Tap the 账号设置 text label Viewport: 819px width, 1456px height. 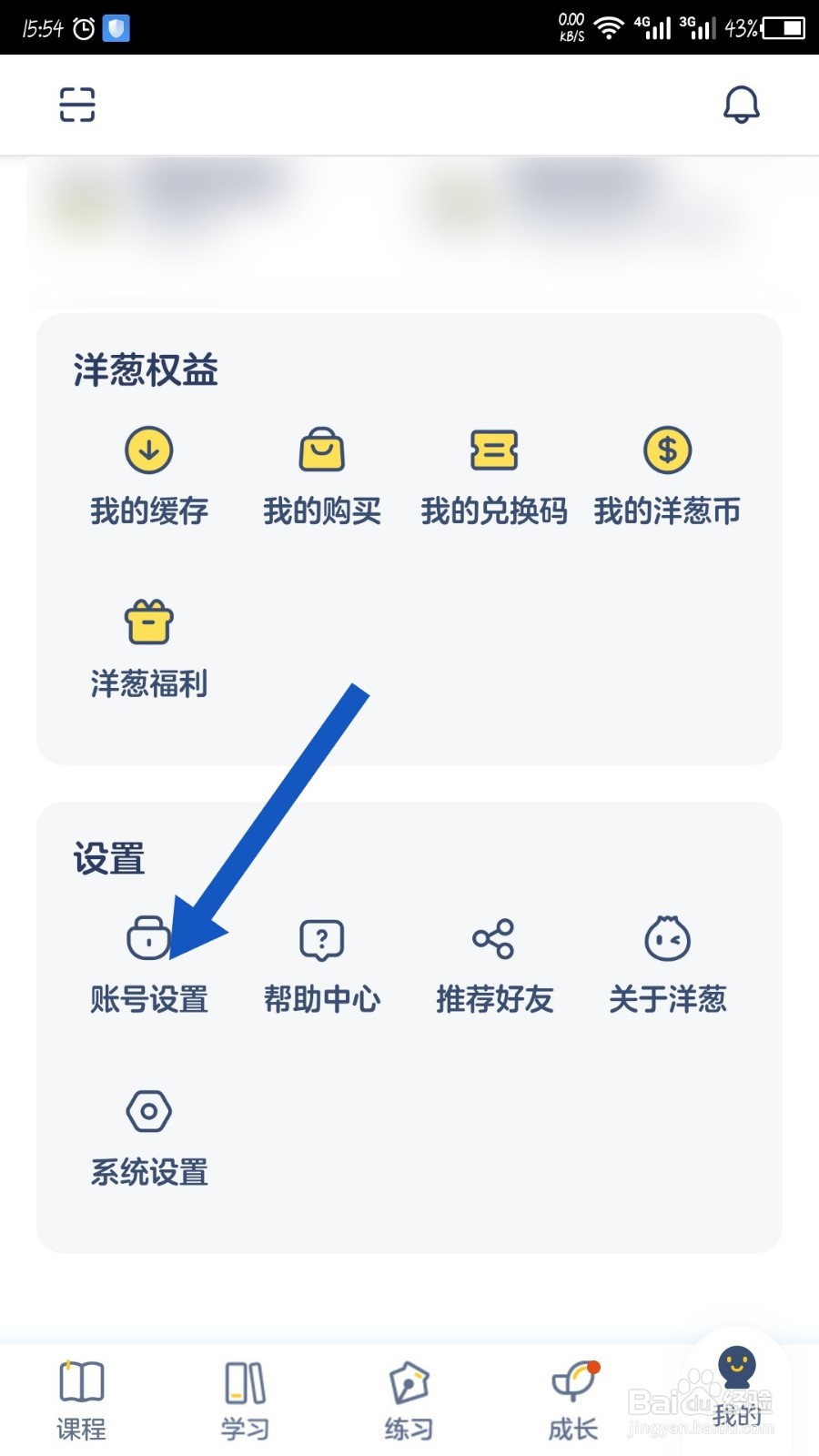tap(148, 998)
